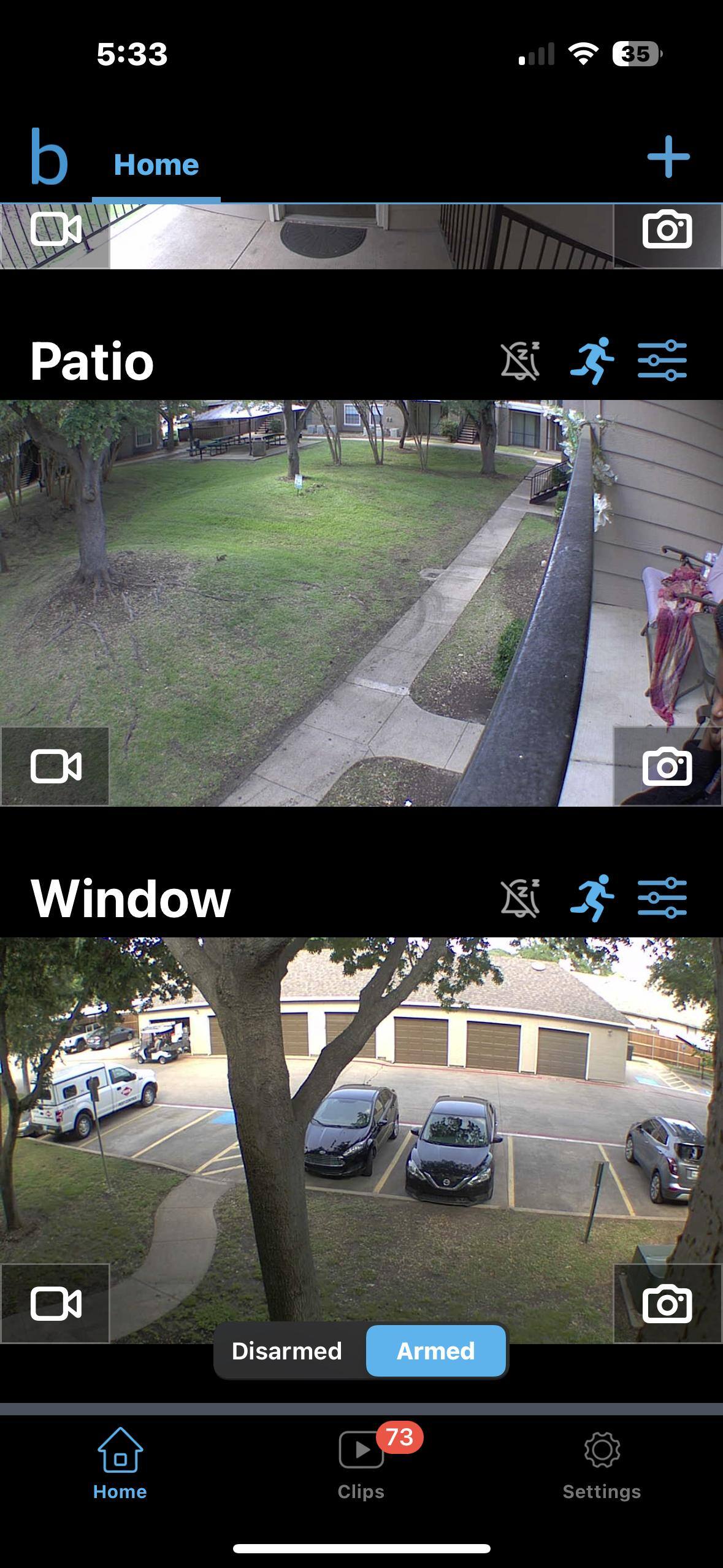Viewport: 723px width, 1568px height.
Task: Toggle motion detection for Patio camera
Action: click(592, 361)
